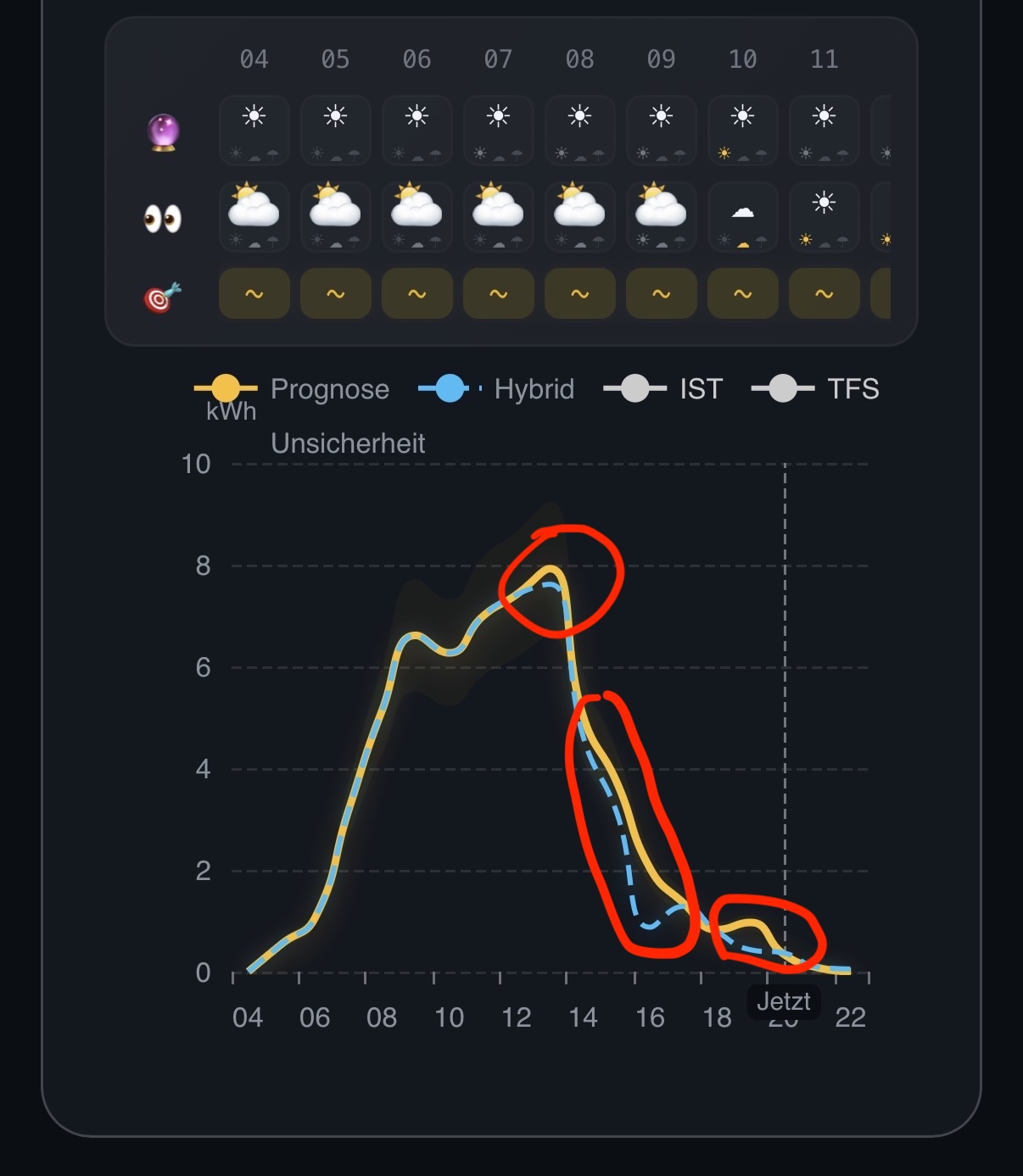Toggle the Hybrid series in the legend
Image resolution: width=1023 pixels, height=1176 pixels.
click(x=496, y=389)
